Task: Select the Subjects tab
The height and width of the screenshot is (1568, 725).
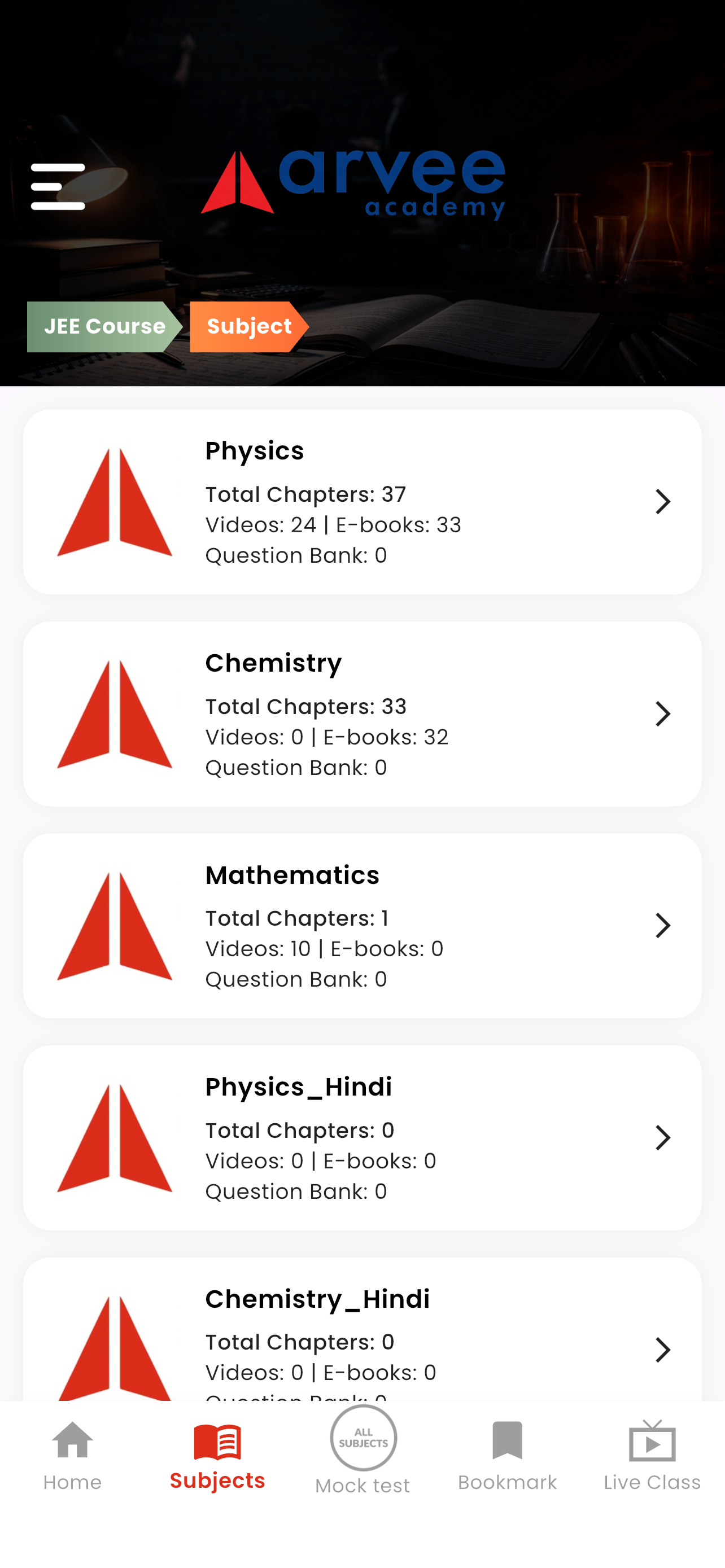Action: point(217,1456)
